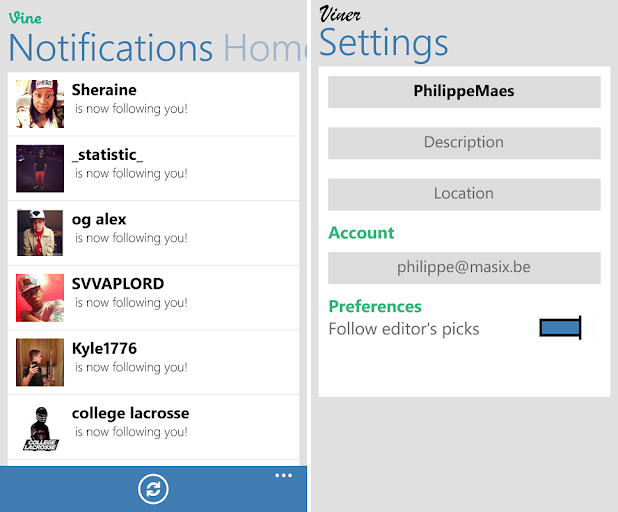Screen dimensions: 618x512
Task: Open the college lacrosse notification
Action: 153,427
